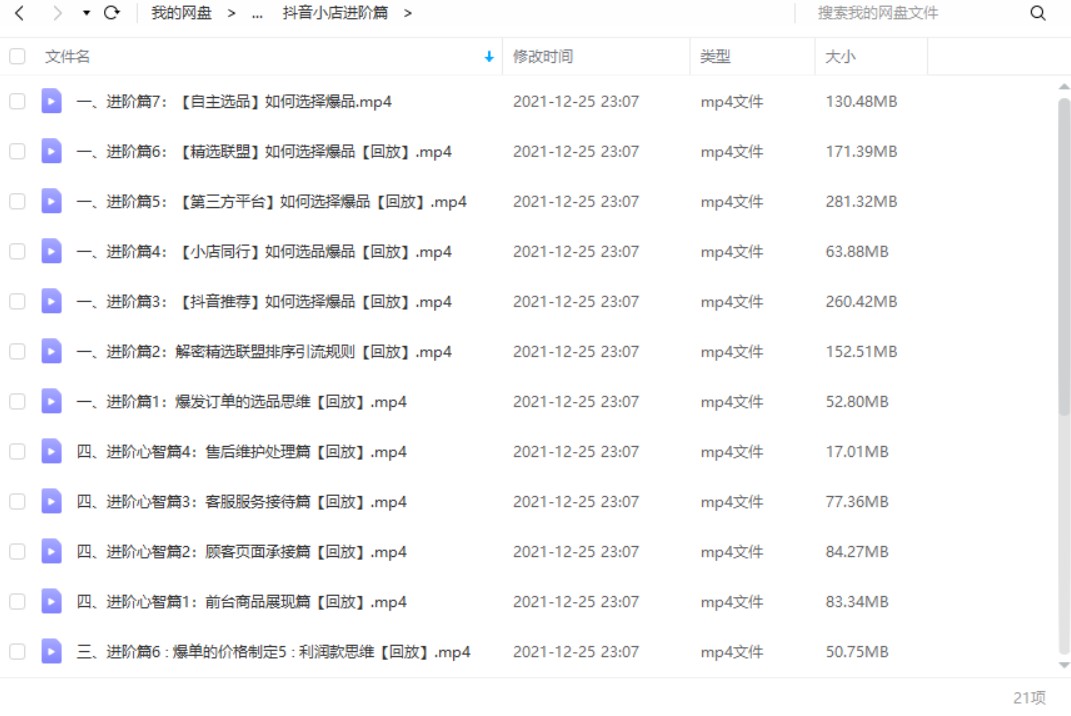
Task: Focus the 搜索我的网盘文件 search box
Action: point(900,13)
